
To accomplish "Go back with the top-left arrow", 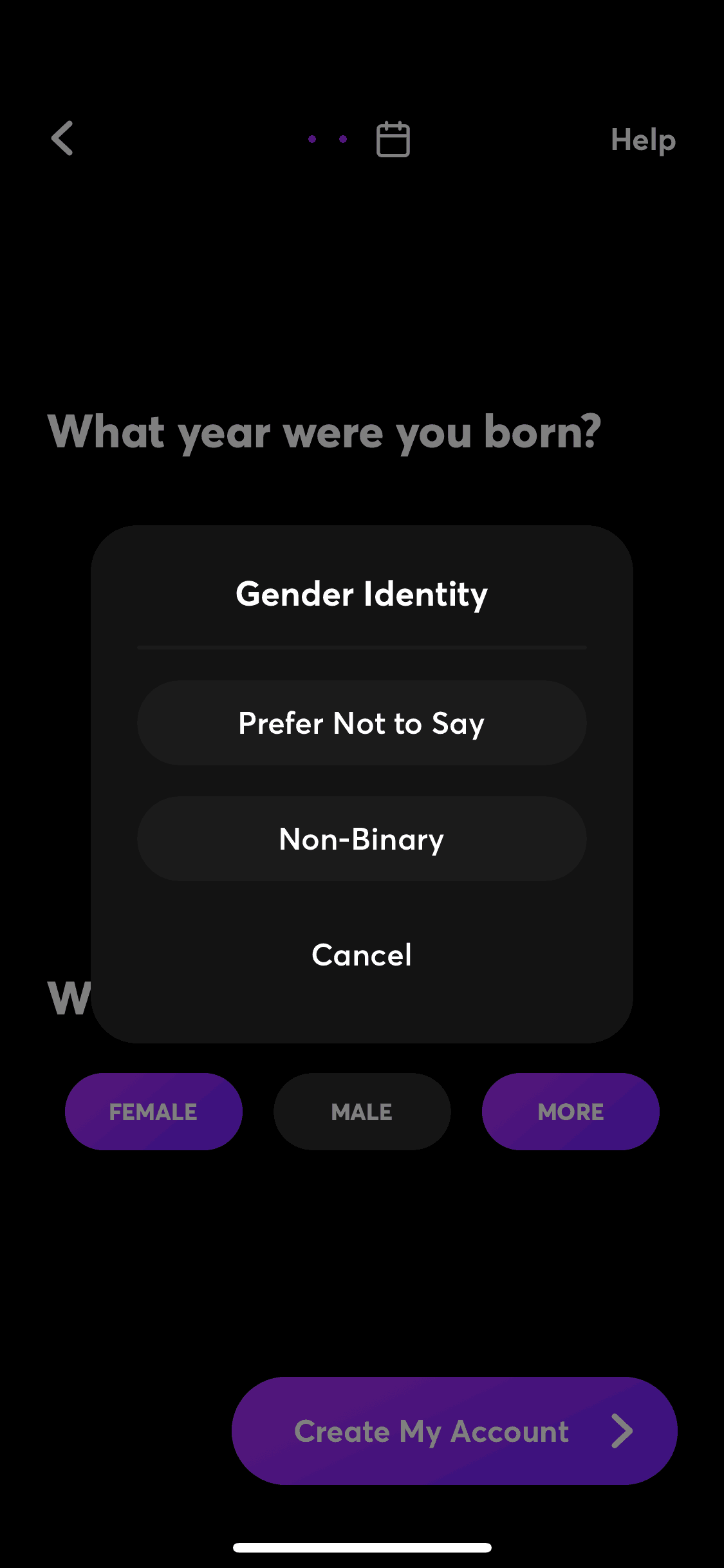I will tap(62, 138).
